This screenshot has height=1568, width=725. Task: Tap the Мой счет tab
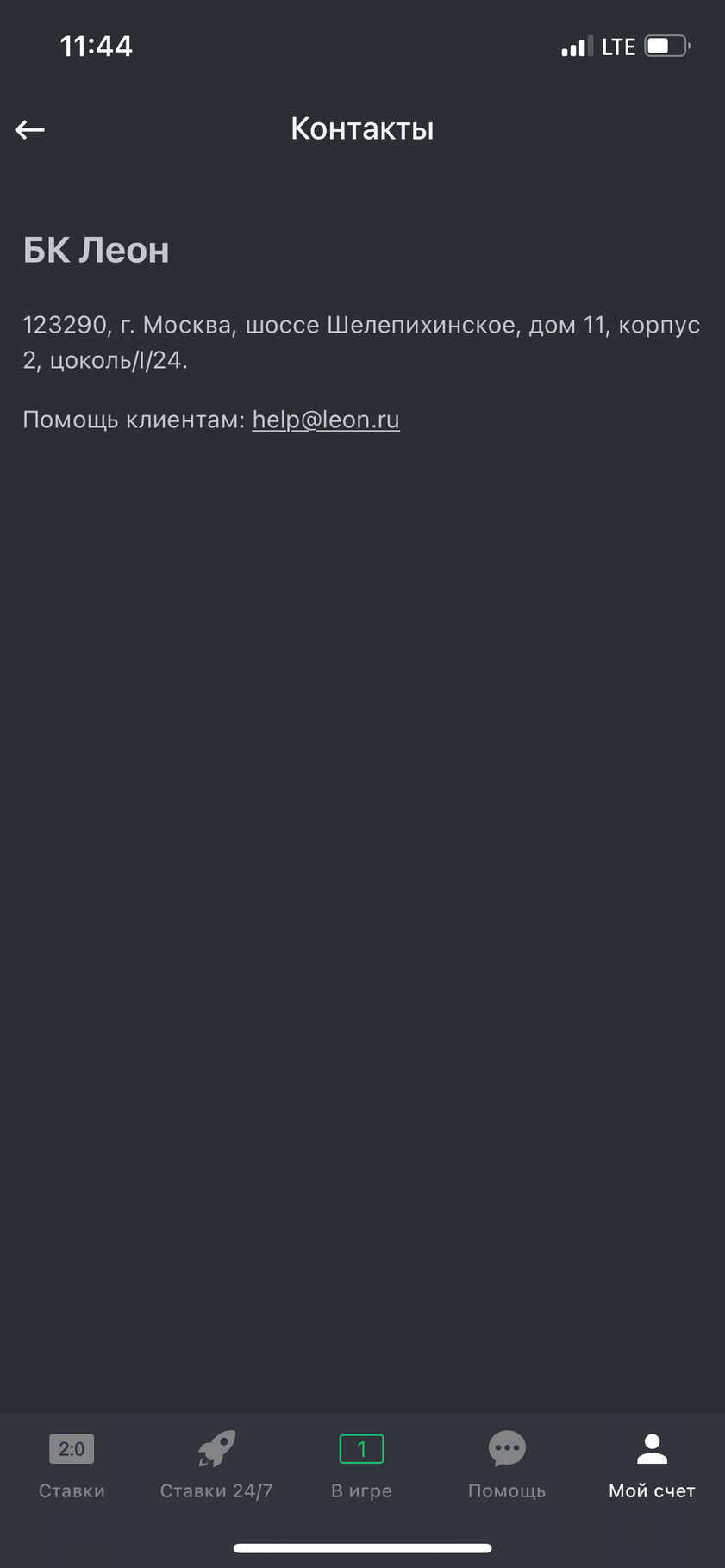point(652,1467)
